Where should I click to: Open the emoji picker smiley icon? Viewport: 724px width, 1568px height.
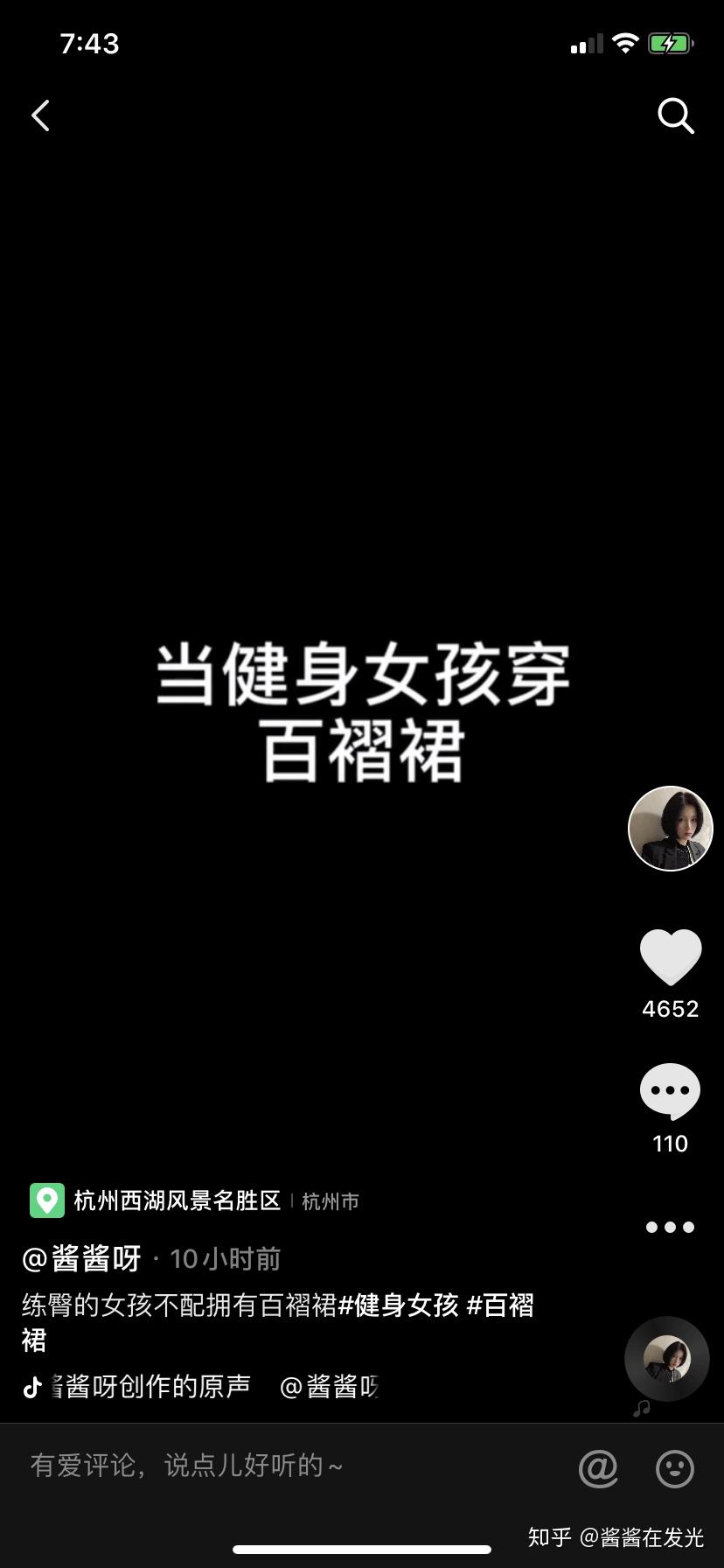click(675, 1467)
